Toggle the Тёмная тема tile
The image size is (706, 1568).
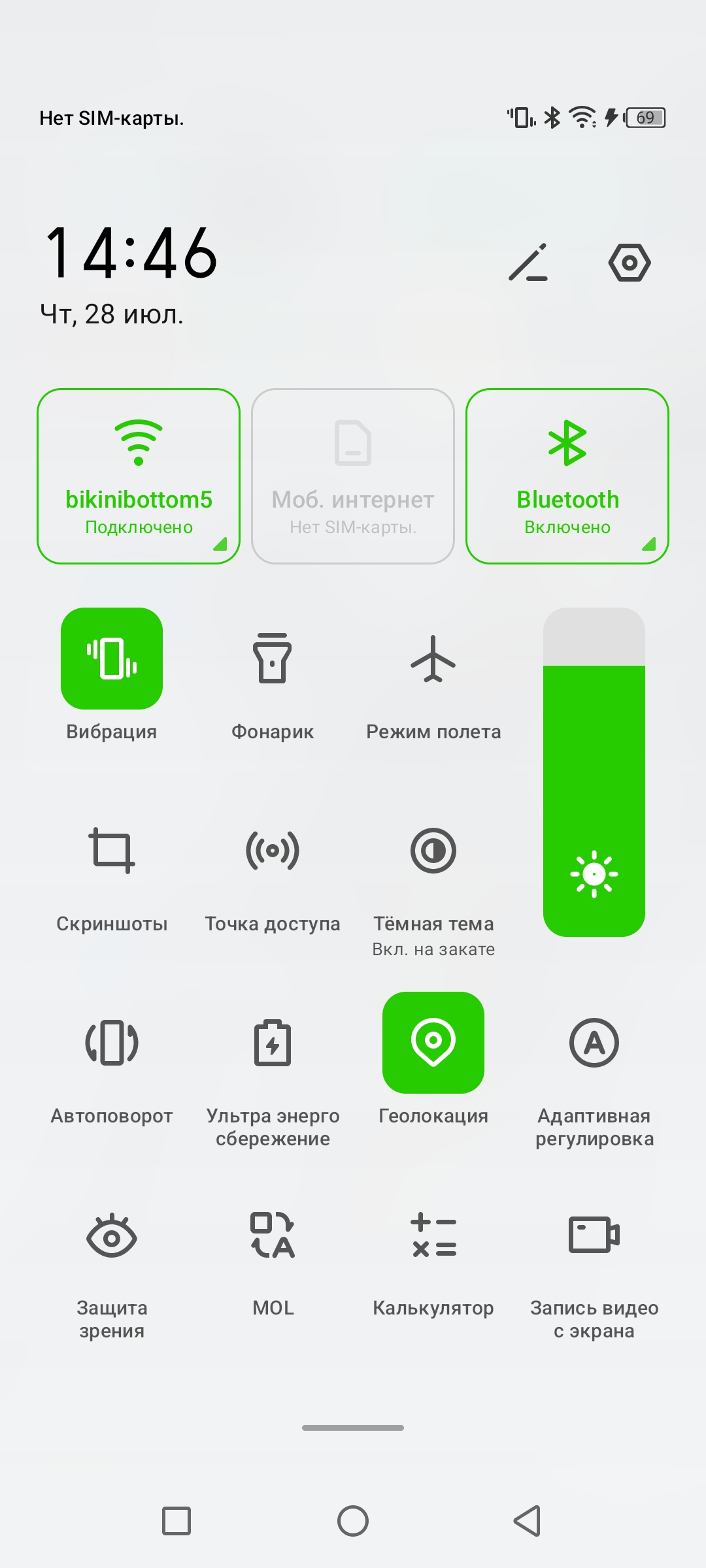[x=433, y=851]
